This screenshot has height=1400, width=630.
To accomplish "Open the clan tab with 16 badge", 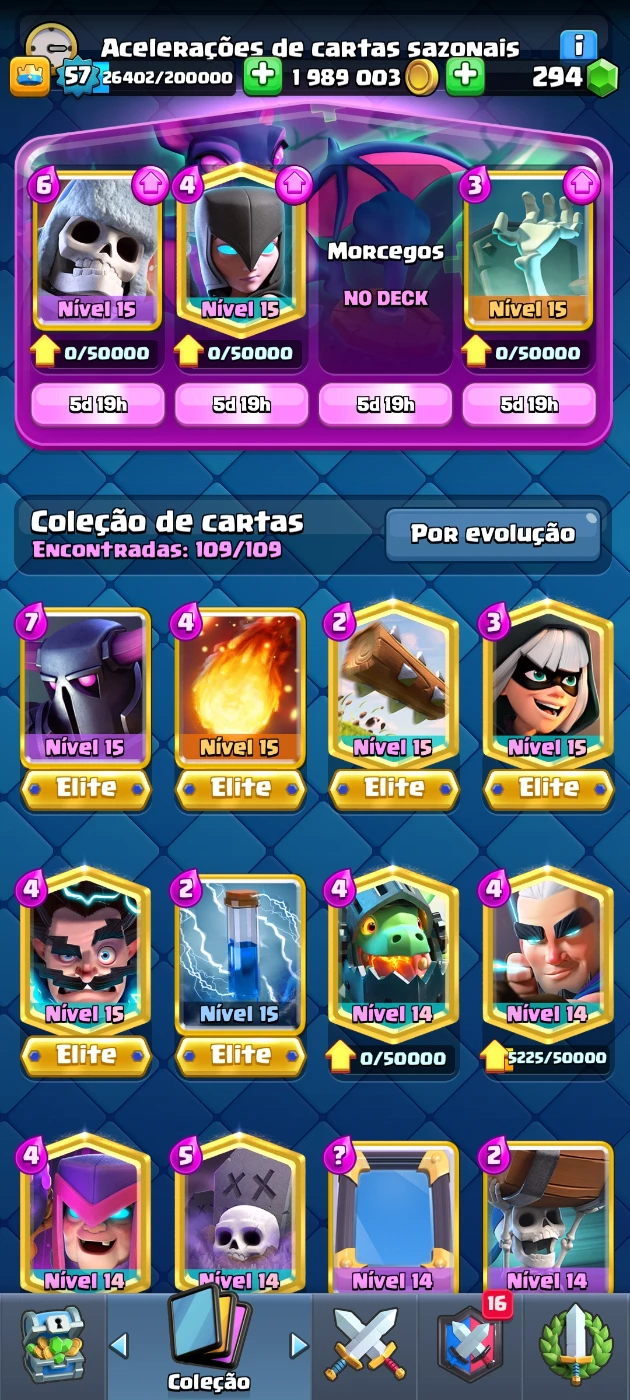I will click(x=470, y=1345).
